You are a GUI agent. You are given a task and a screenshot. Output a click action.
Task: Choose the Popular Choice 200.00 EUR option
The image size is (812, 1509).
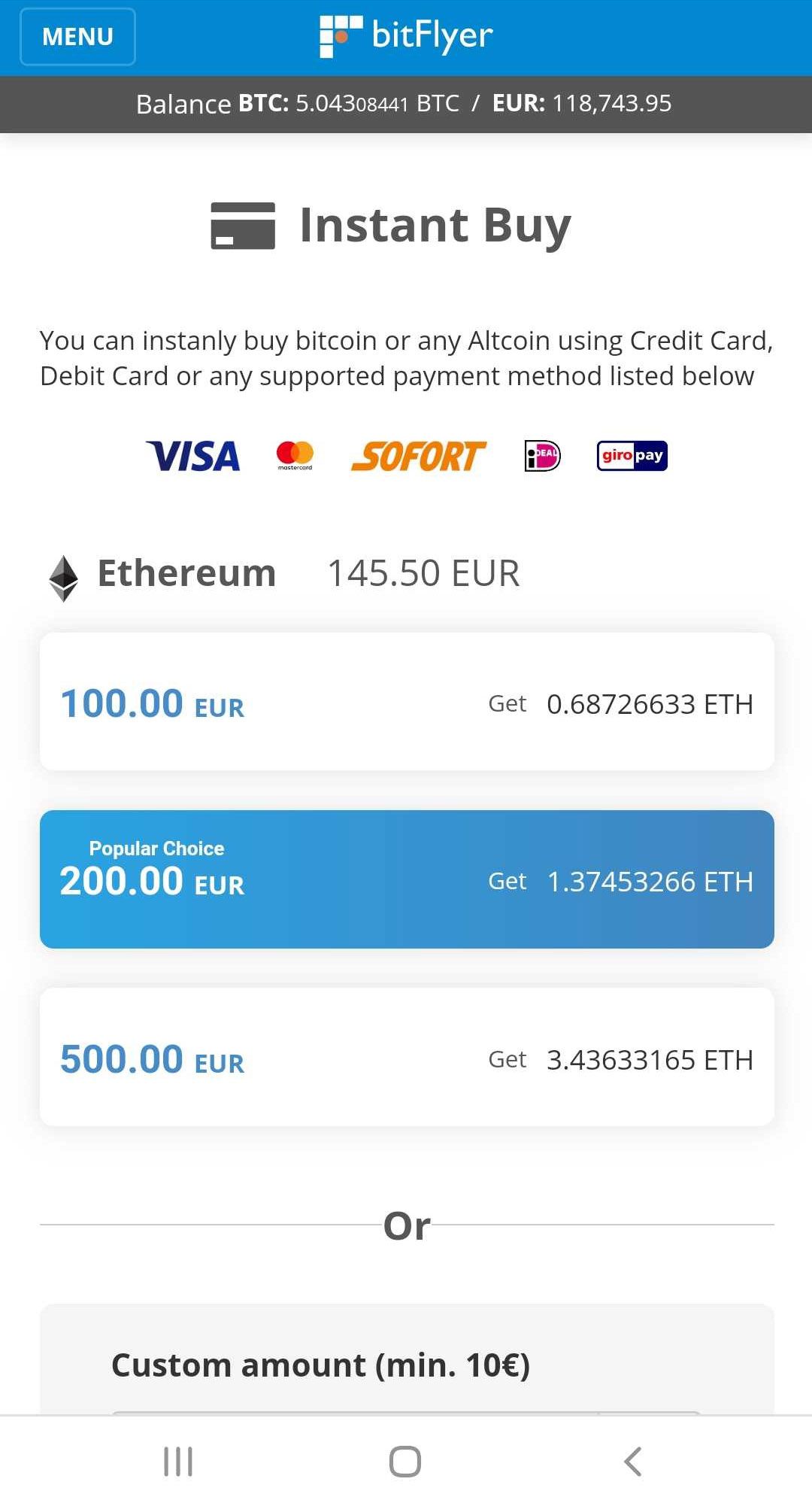406,879
